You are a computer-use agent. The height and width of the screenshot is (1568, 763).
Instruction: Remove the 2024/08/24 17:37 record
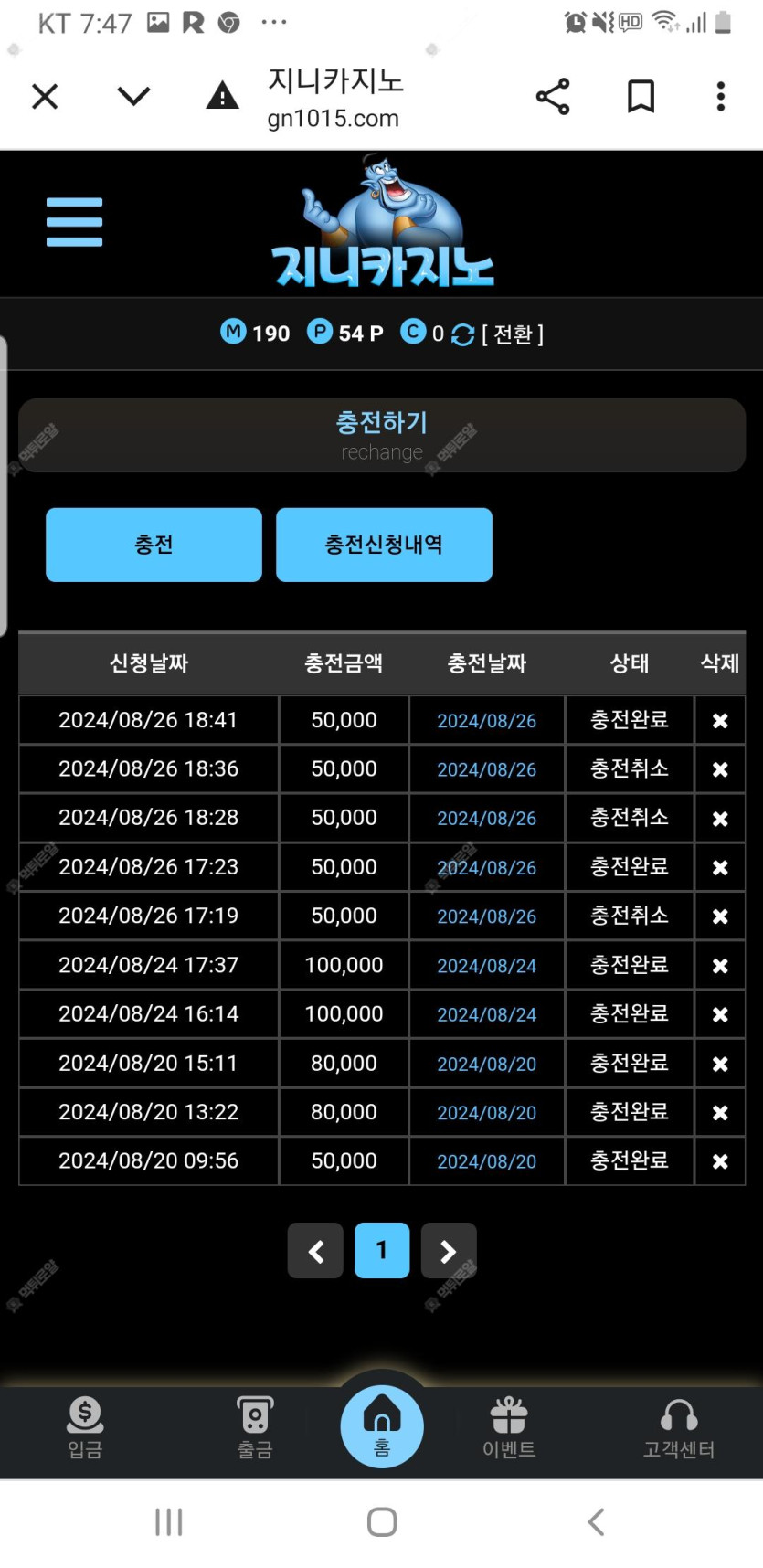(x=720, y=966)
